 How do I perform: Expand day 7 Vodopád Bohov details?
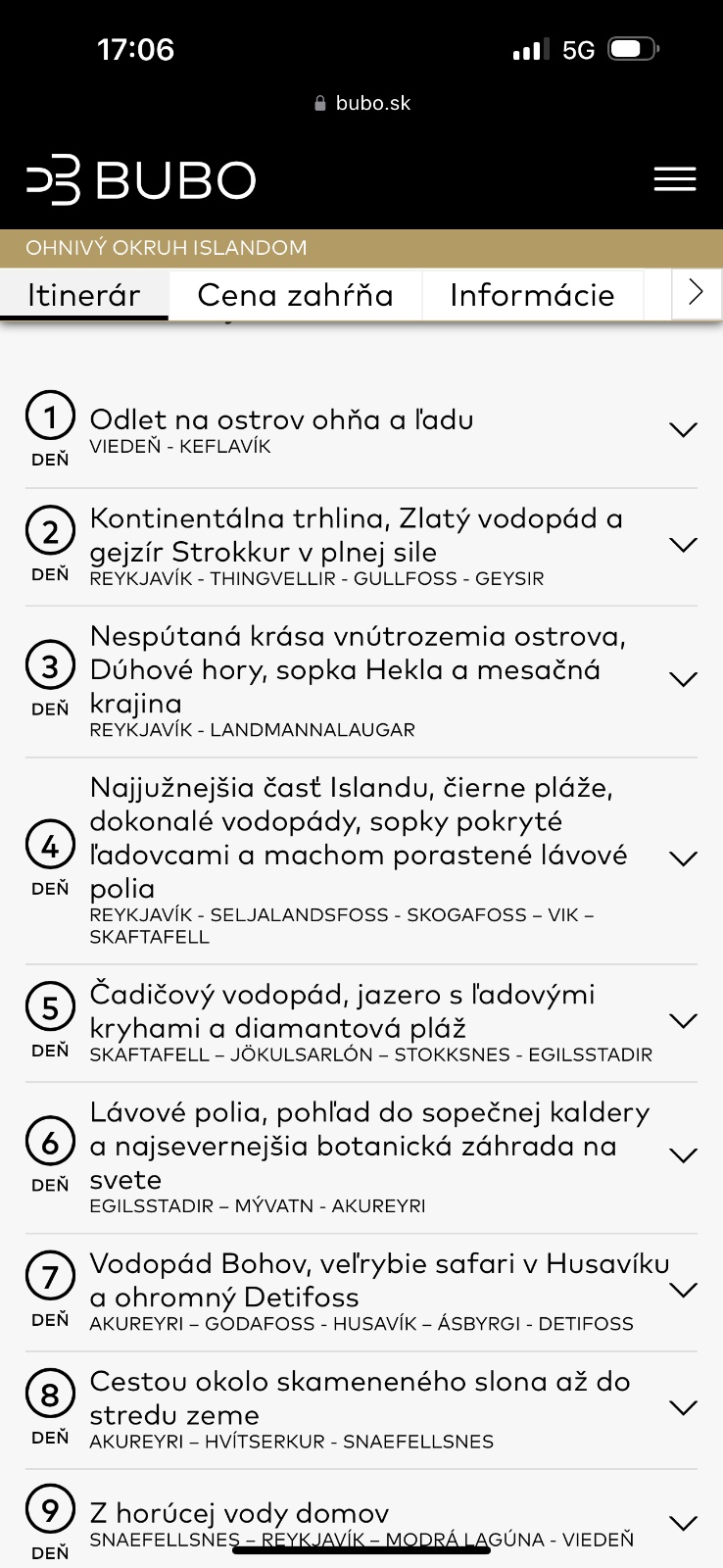pyautogui.click(x=682, y=1290)
